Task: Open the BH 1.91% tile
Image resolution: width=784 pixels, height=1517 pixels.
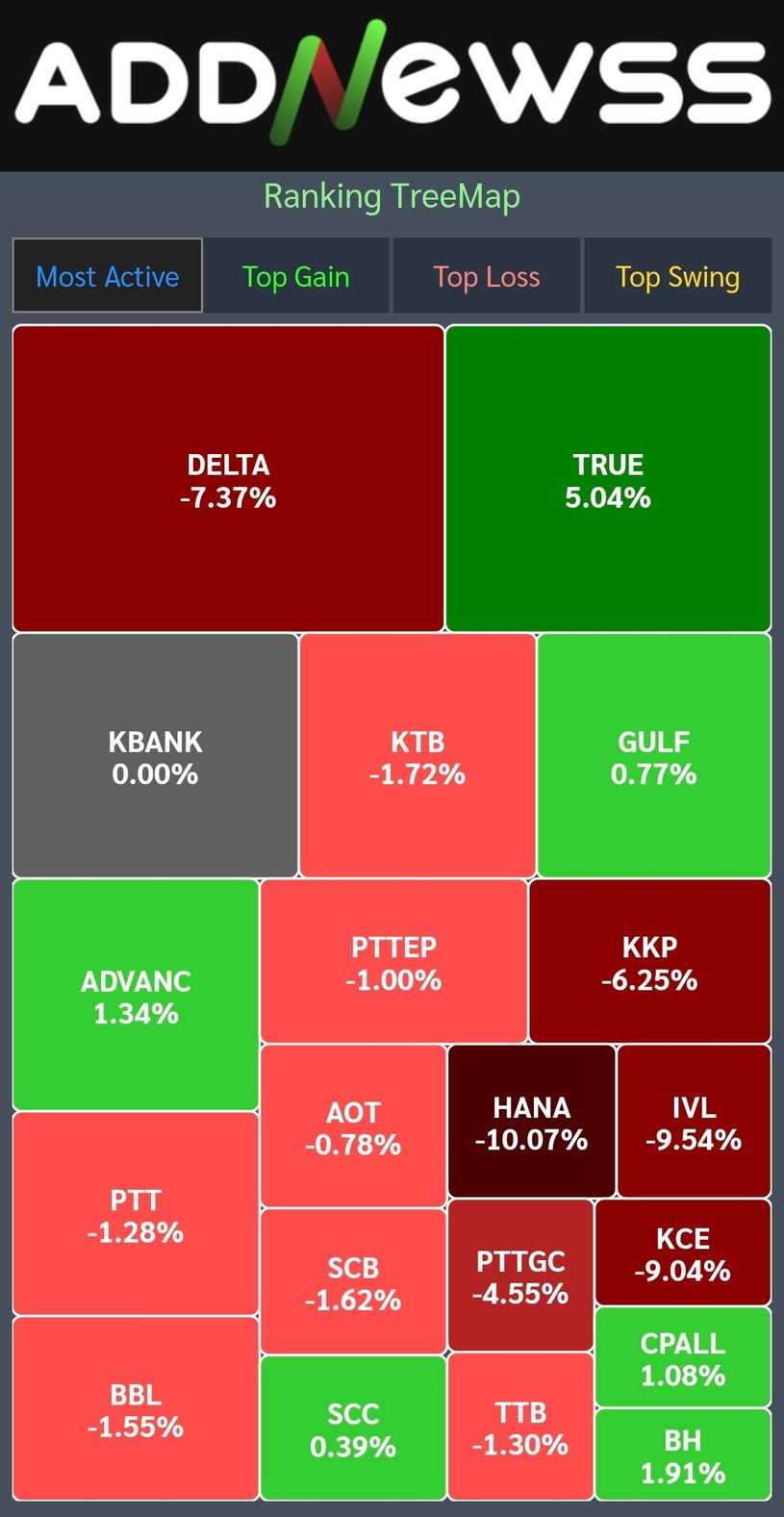Action: point(683,1454)
